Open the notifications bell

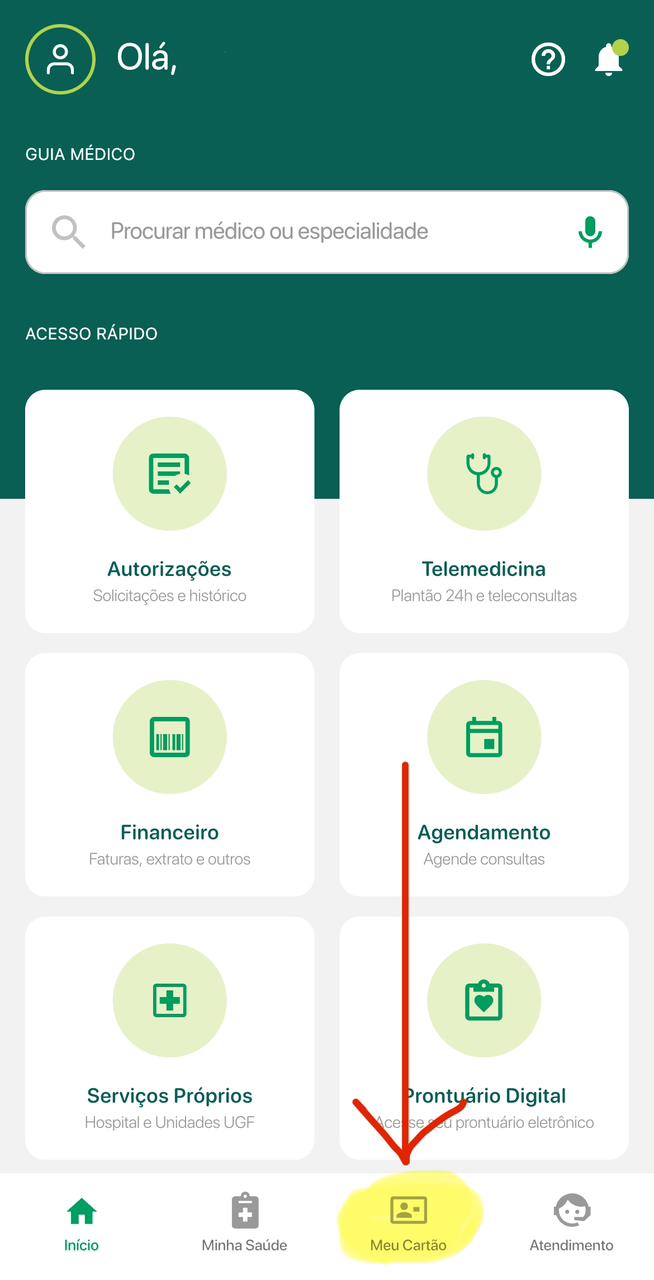[609, 58]
